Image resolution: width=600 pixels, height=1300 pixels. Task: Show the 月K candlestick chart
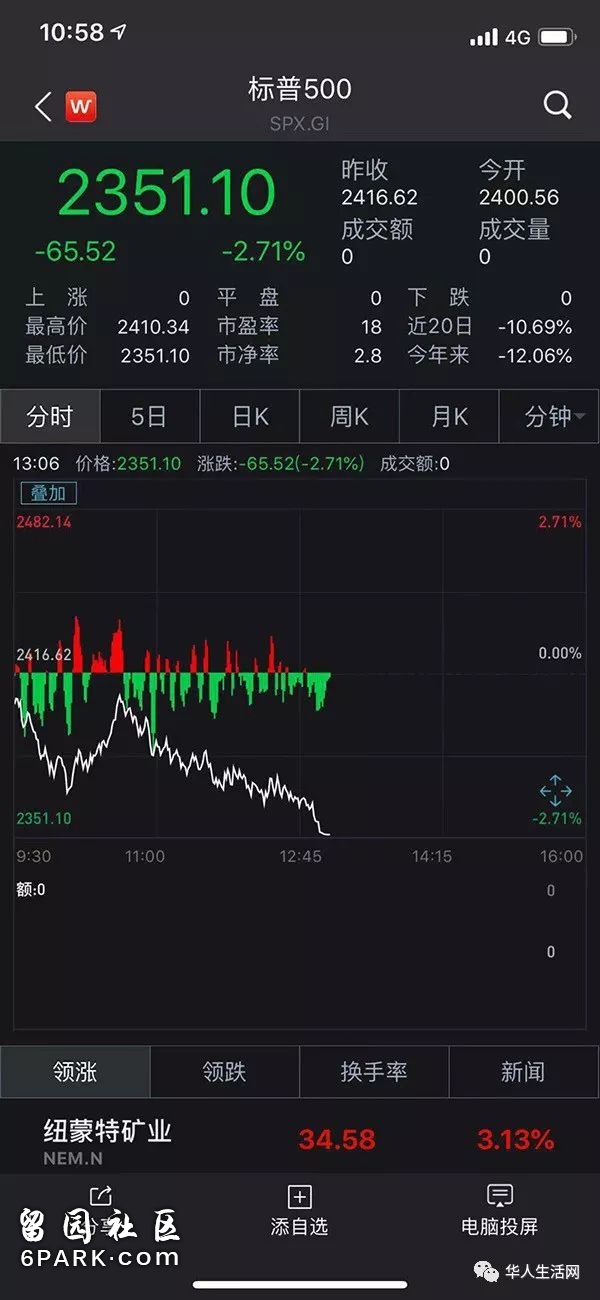(x=449, y=417)
